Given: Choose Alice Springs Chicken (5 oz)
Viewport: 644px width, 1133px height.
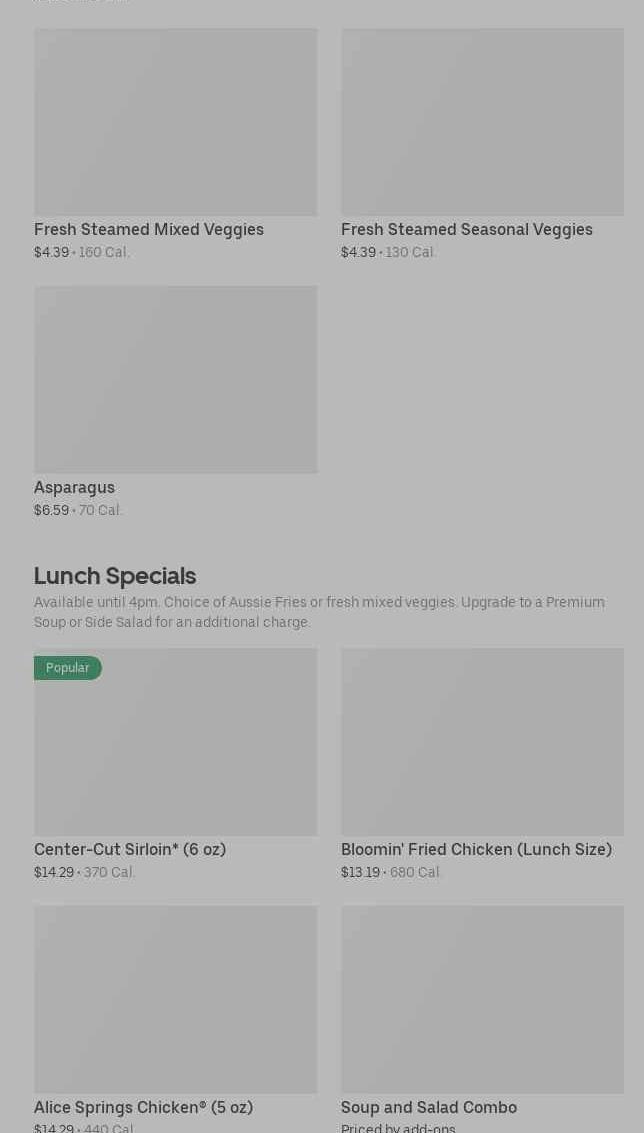Looking at the screenshot, I should [176, 1019].
